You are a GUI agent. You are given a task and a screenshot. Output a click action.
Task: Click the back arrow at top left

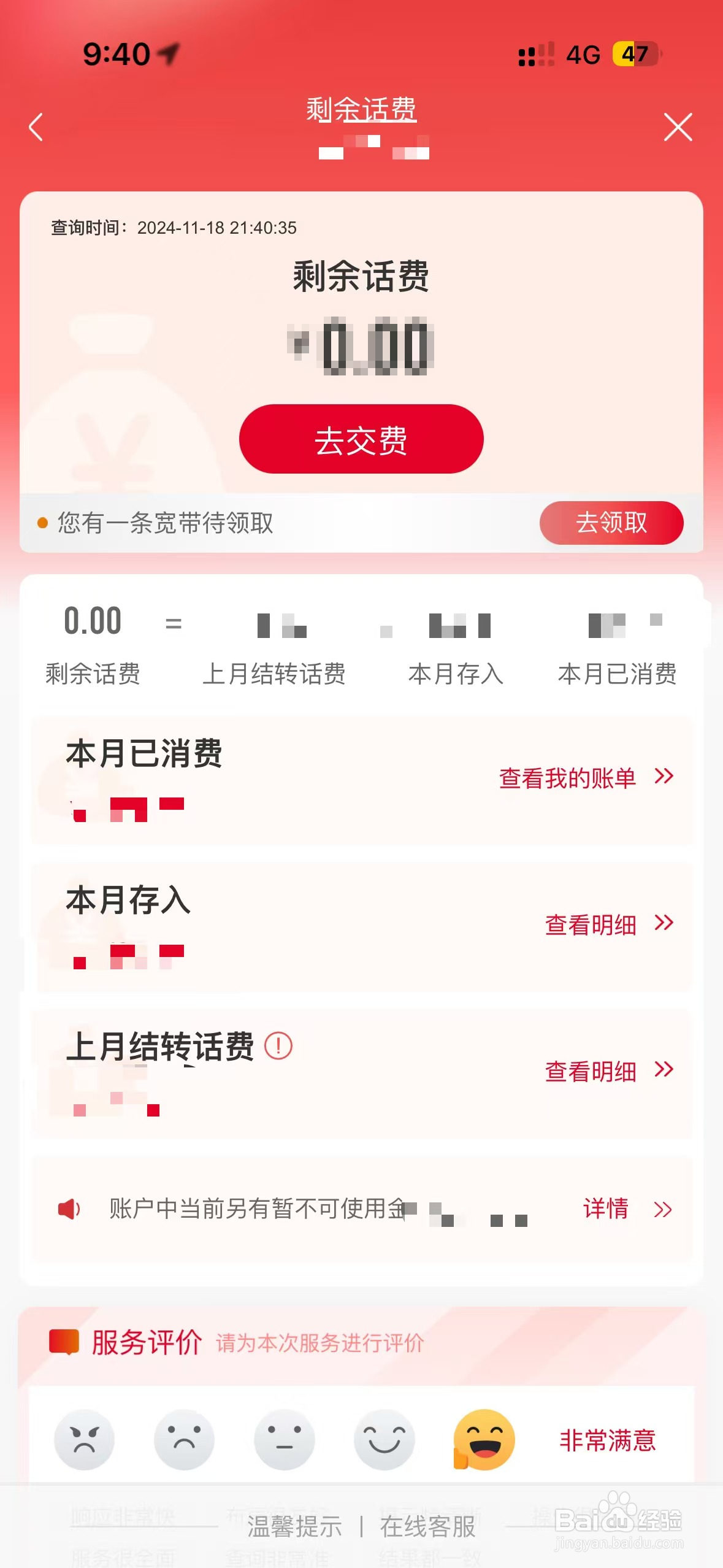coord(35,127)
